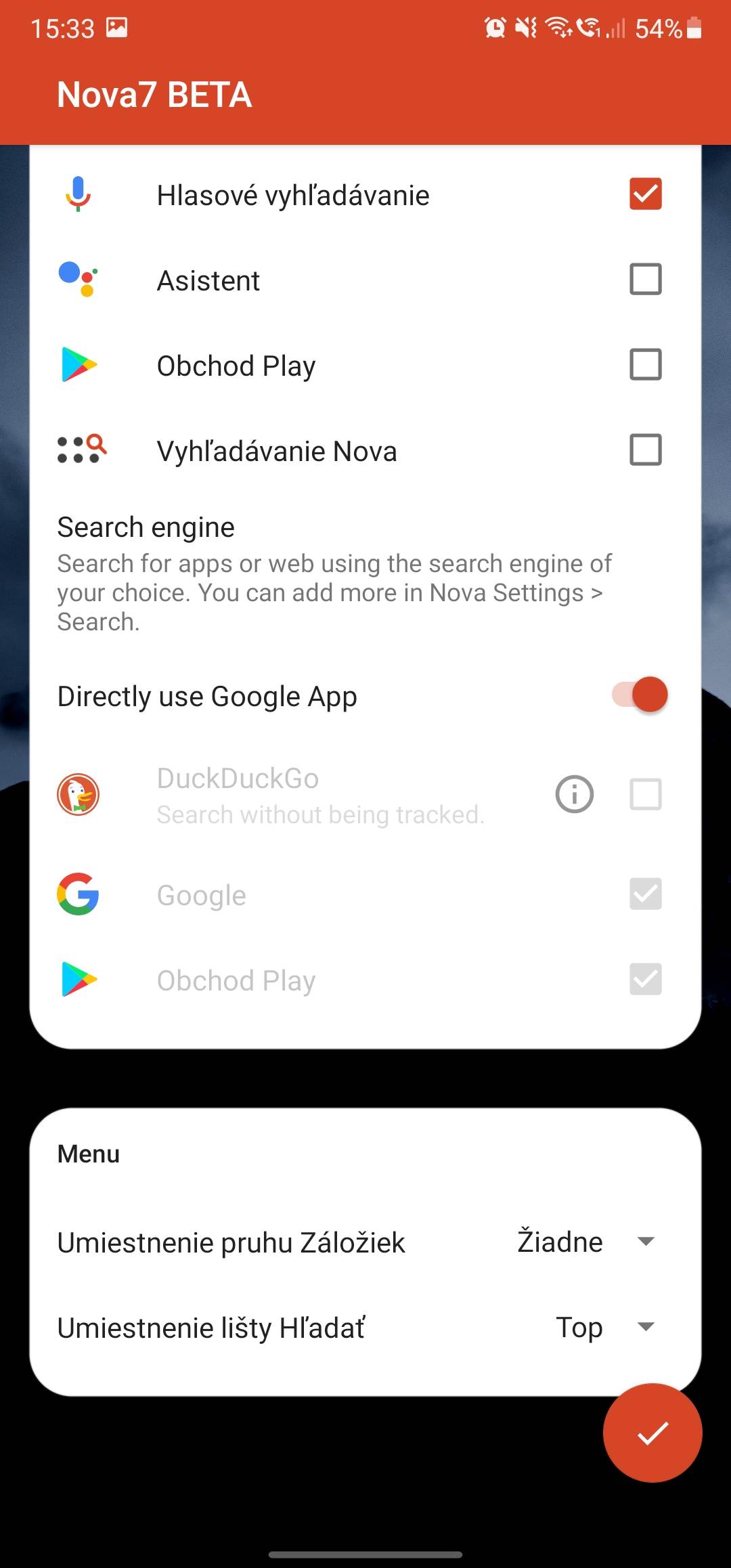Select the Vyhľadávanie Nova checkbox
This screenshot has width=731, height=1568.
645,450
